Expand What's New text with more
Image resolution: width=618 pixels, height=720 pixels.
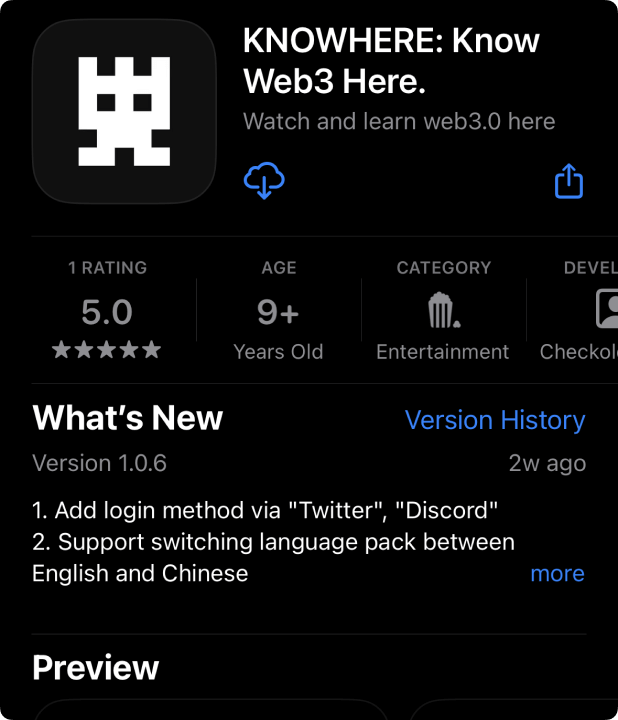click(x=557, y=573)
